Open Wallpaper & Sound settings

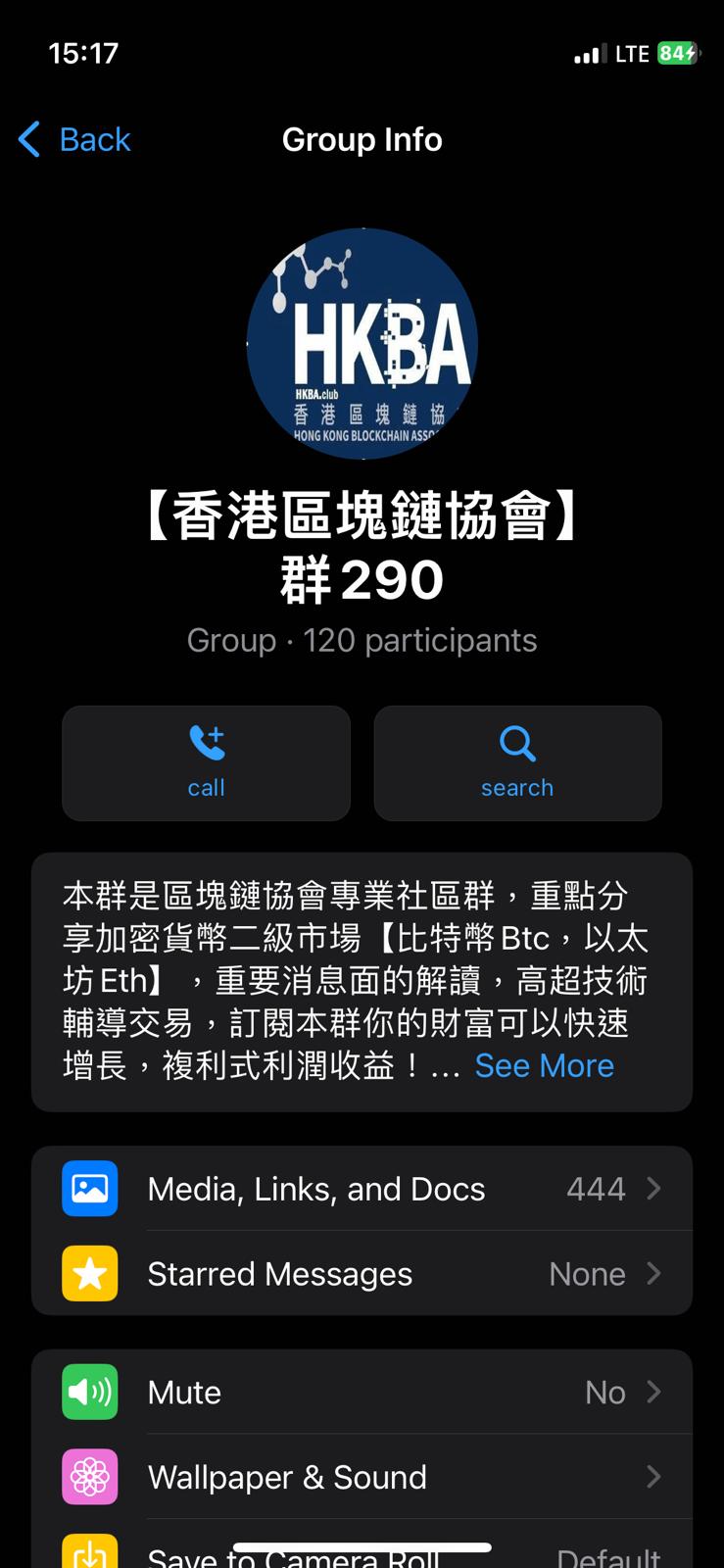[x=362, y=1477]
